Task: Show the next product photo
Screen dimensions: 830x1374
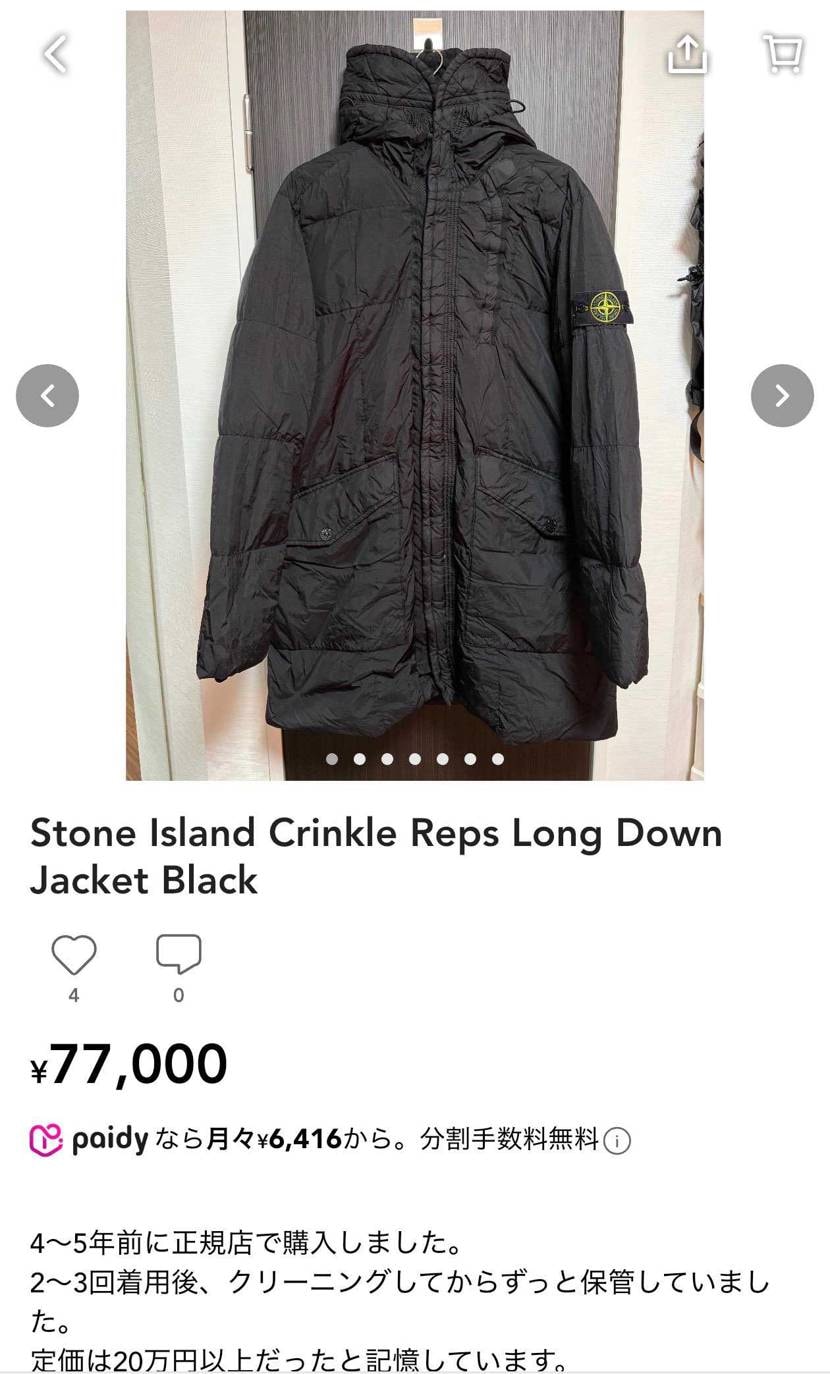Action: click(781, 395)
